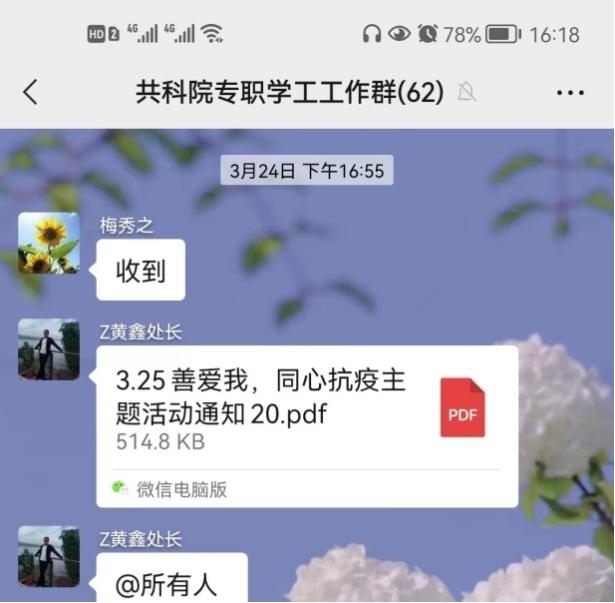The width and height of the screenshot is (615, 603).
Task: Open Z黄鑫处长's avatar beside @所有人 message
Action: click(49, 557)
